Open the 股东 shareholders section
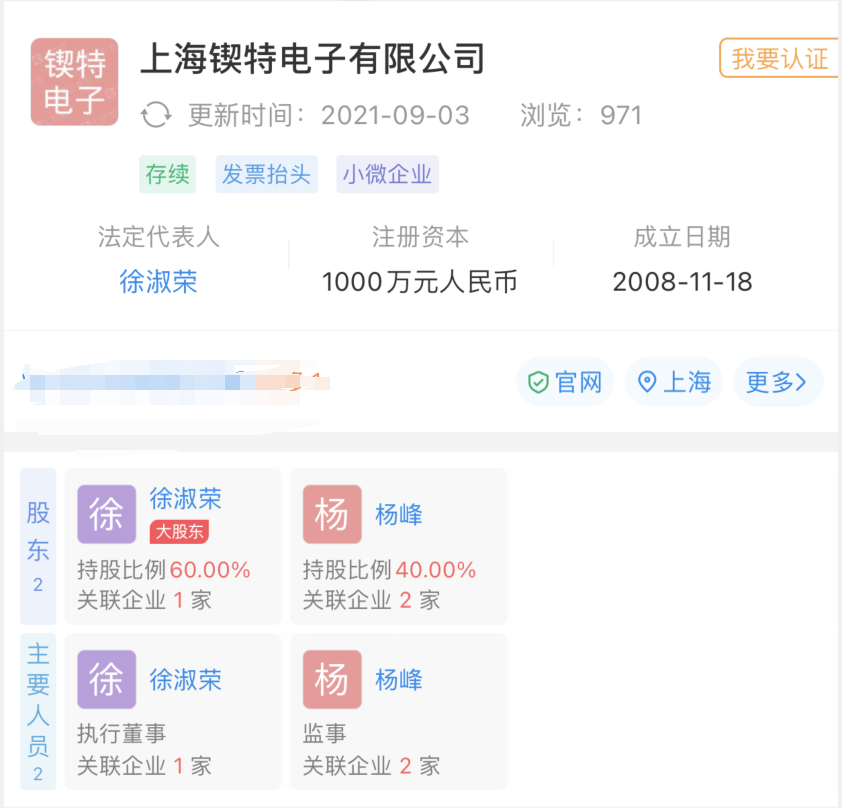The height and width of the screenshot is (808, 842). tap(38, 546)
